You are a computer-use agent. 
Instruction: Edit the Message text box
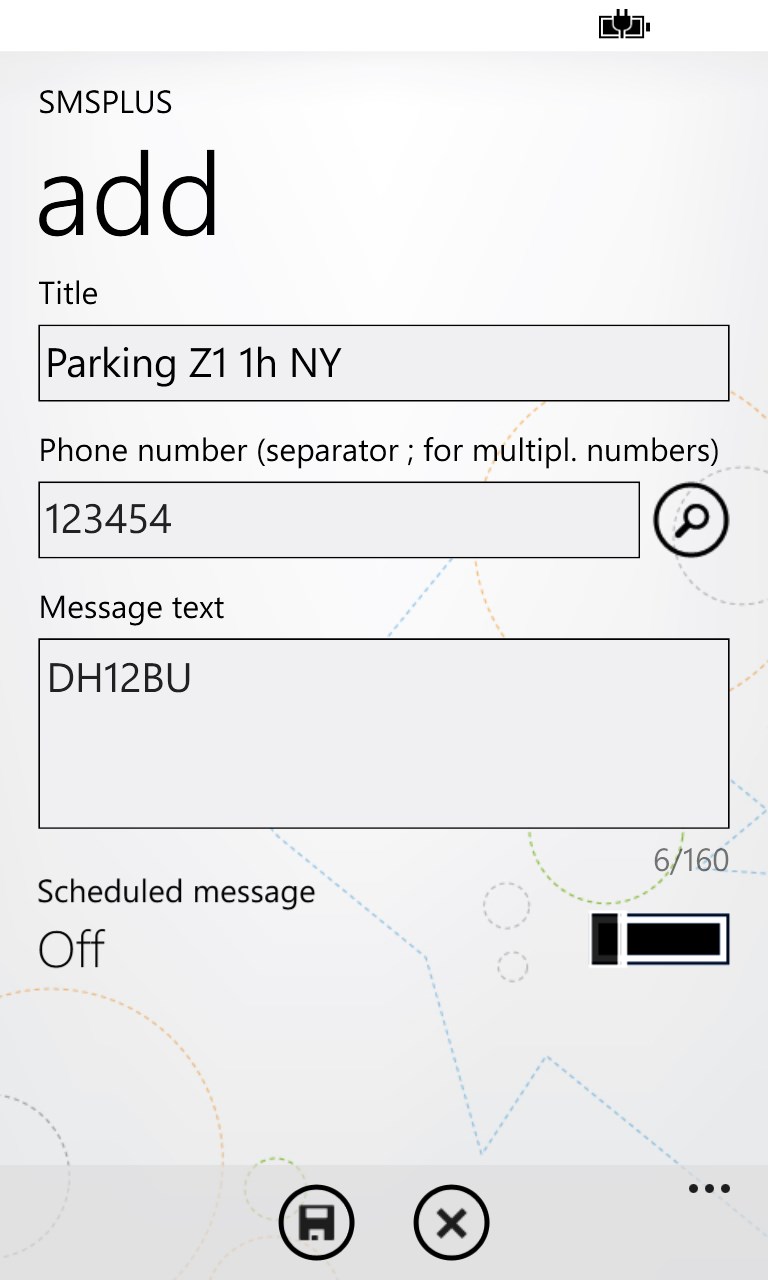click(x=383, y=733)
